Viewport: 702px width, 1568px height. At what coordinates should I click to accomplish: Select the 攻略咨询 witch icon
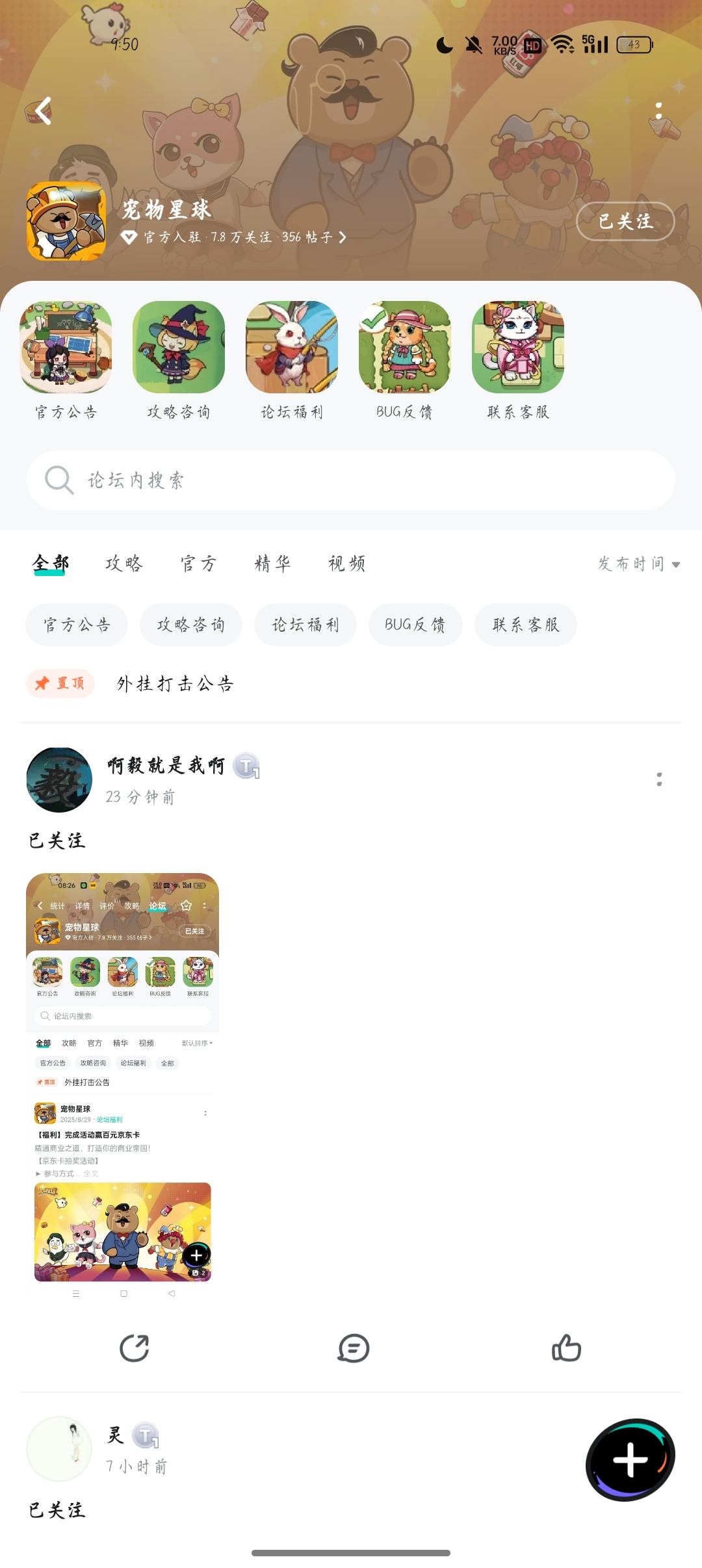click(179, 348)
